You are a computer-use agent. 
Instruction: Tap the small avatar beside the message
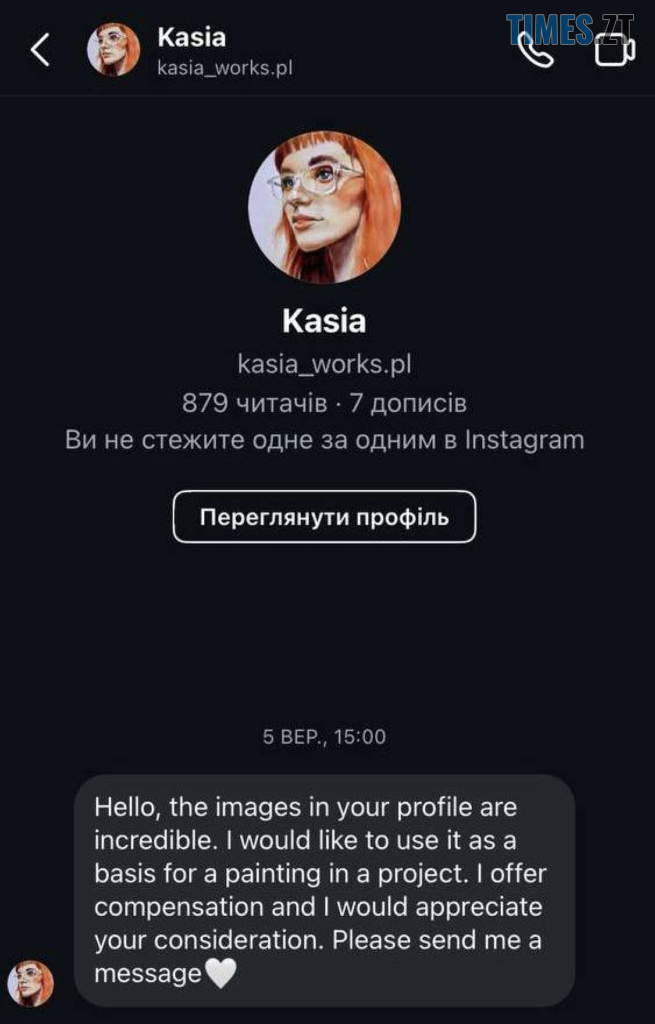pos(31,983)
